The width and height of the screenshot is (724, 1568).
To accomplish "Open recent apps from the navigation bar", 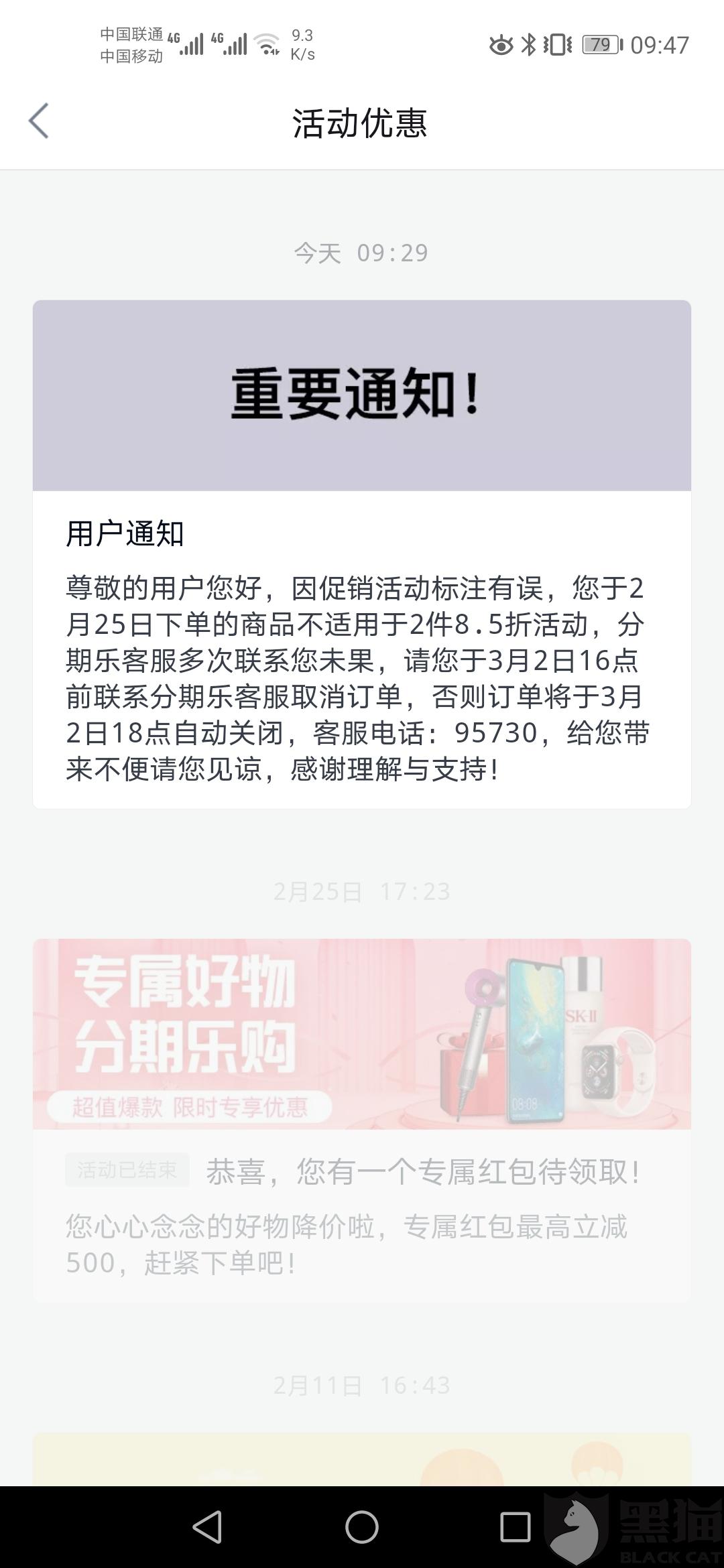I will coord(516,1527).
